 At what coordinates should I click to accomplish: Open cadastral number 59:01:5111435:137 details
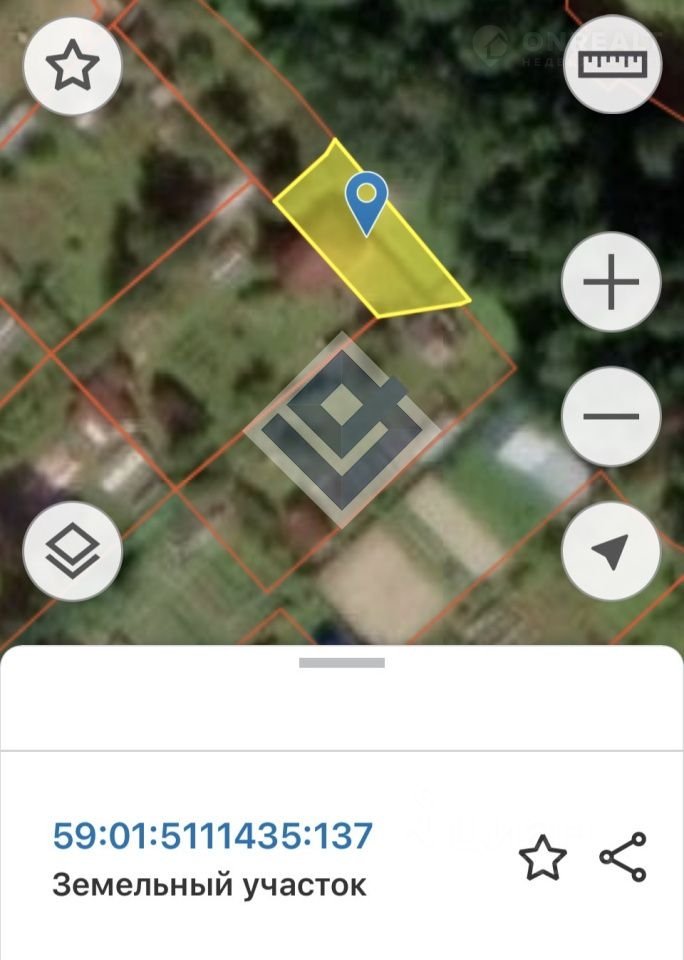pos(212,836)
